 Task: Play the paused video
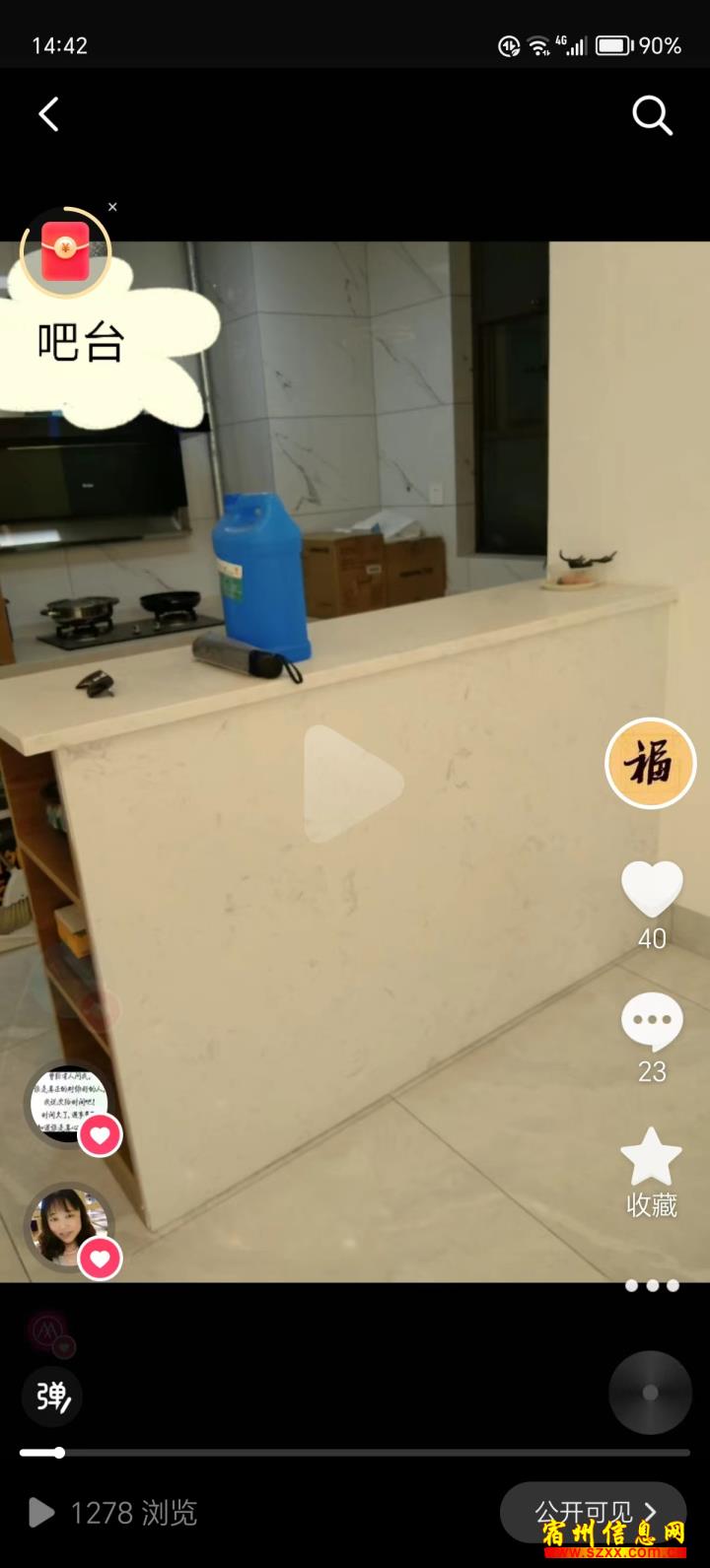(x=353, y=784)
